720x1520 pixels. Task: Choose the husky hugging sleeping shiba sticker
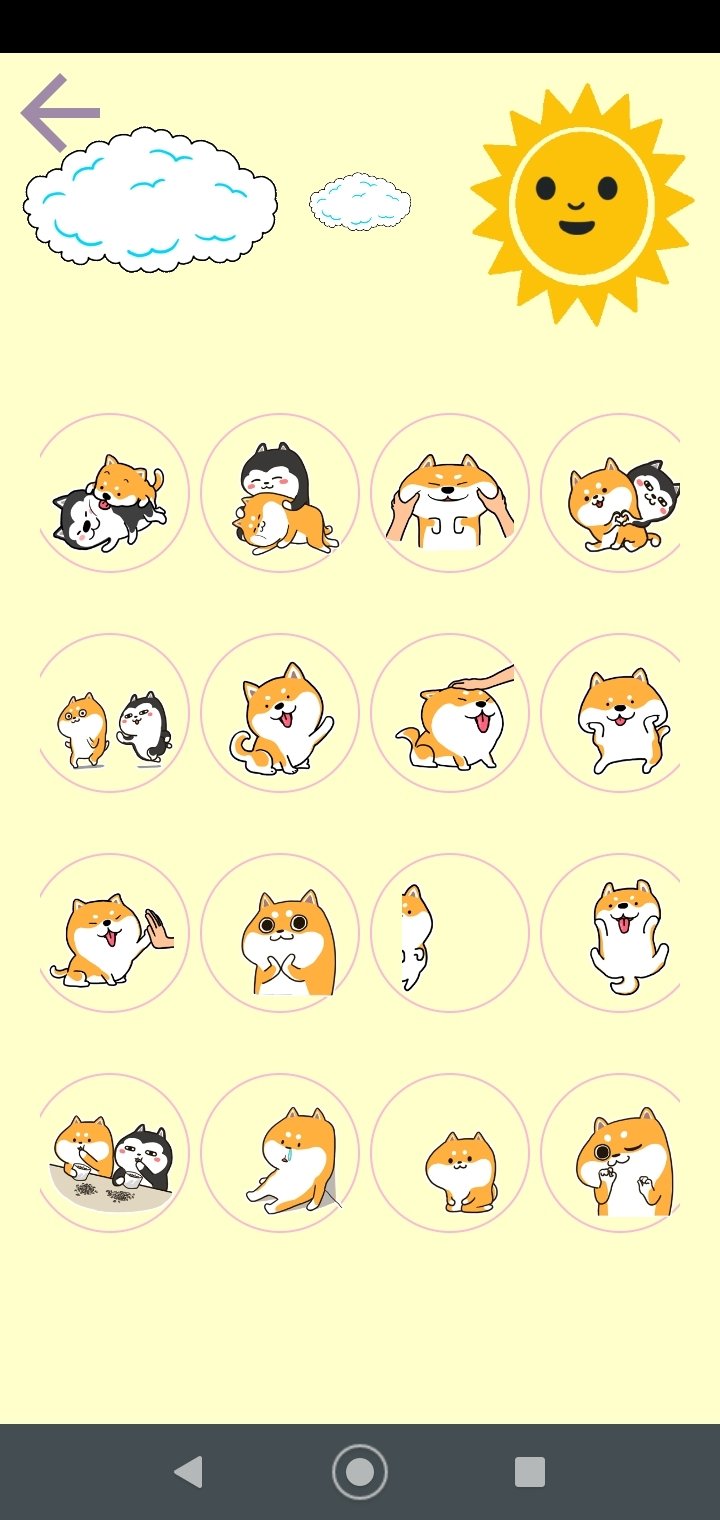(x=280, y=493)
